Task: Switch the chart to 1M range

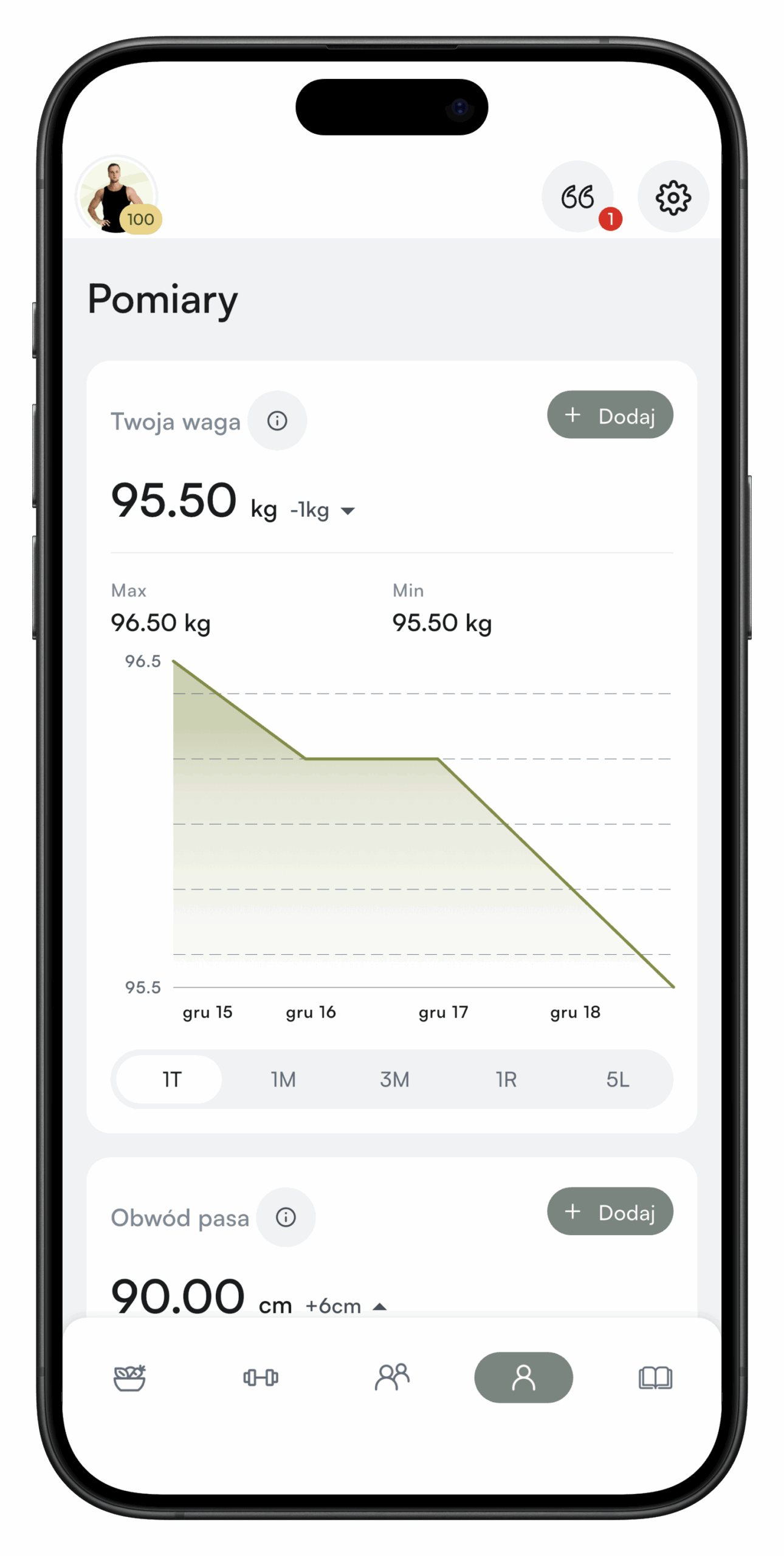Action: tap(283, 1079)
